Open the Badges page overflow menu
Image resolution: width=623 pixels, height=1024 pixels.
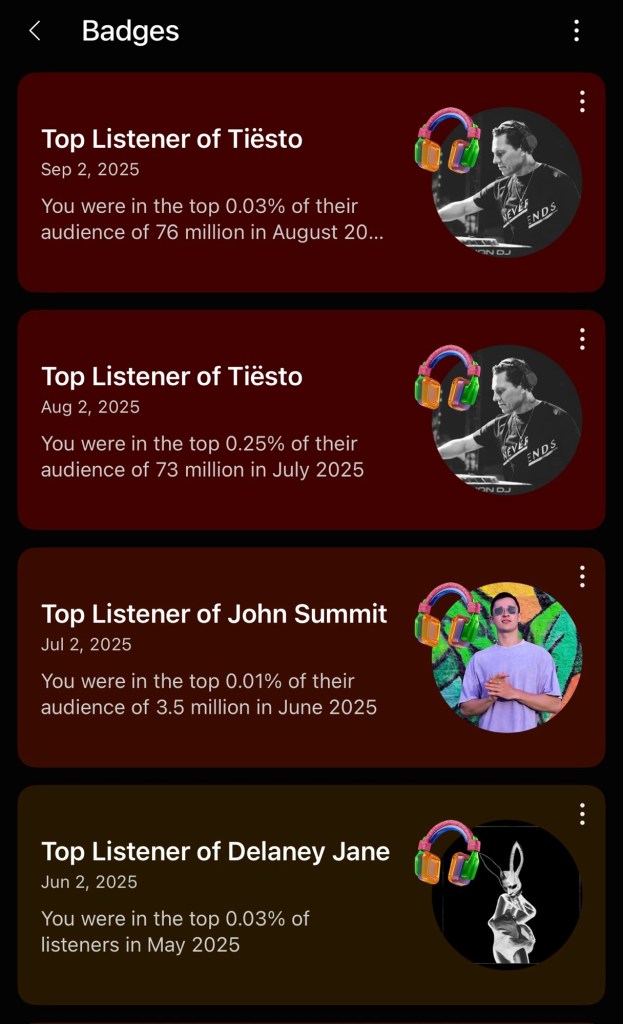coord(576,31)
